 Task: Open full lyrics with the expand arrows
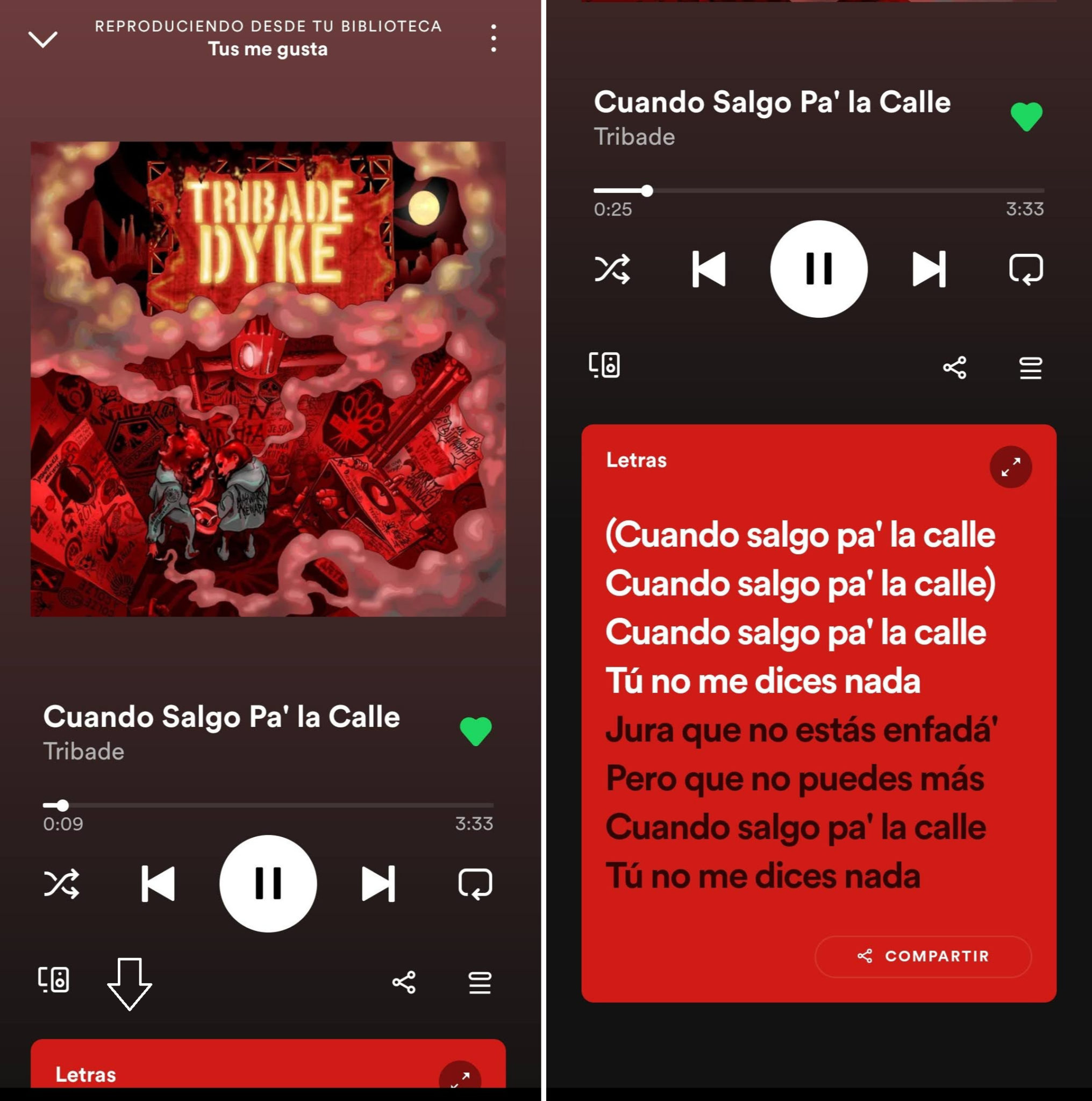1010,466
